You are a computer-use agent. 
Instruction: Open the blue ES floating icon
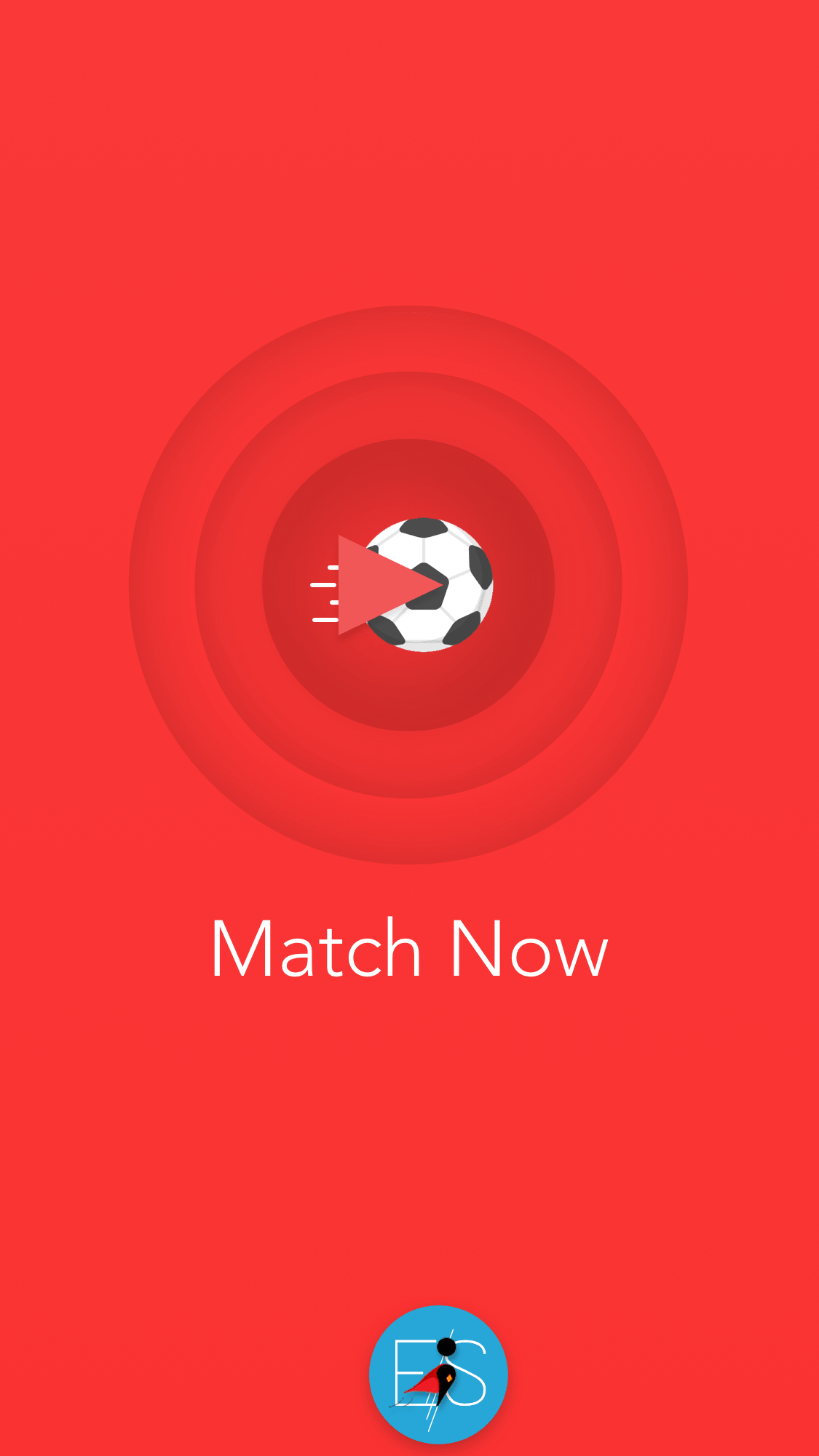pos(438,1374)
